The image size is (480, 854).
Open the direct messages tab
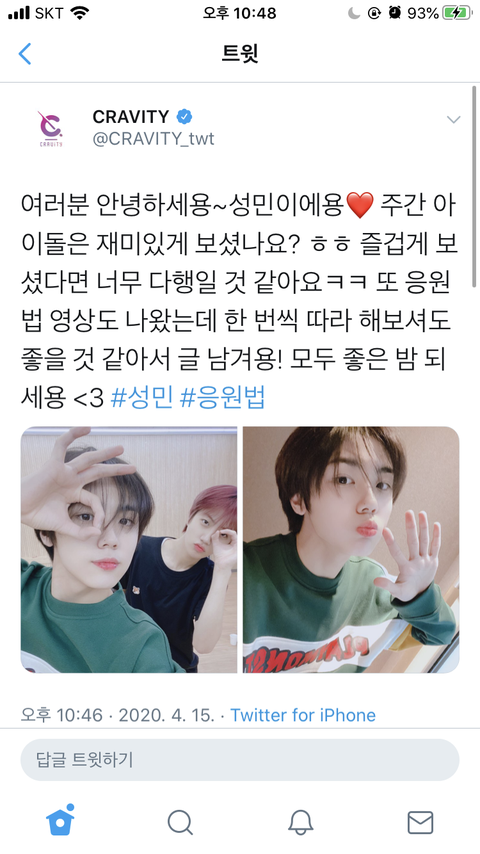[x=420, y=822]
